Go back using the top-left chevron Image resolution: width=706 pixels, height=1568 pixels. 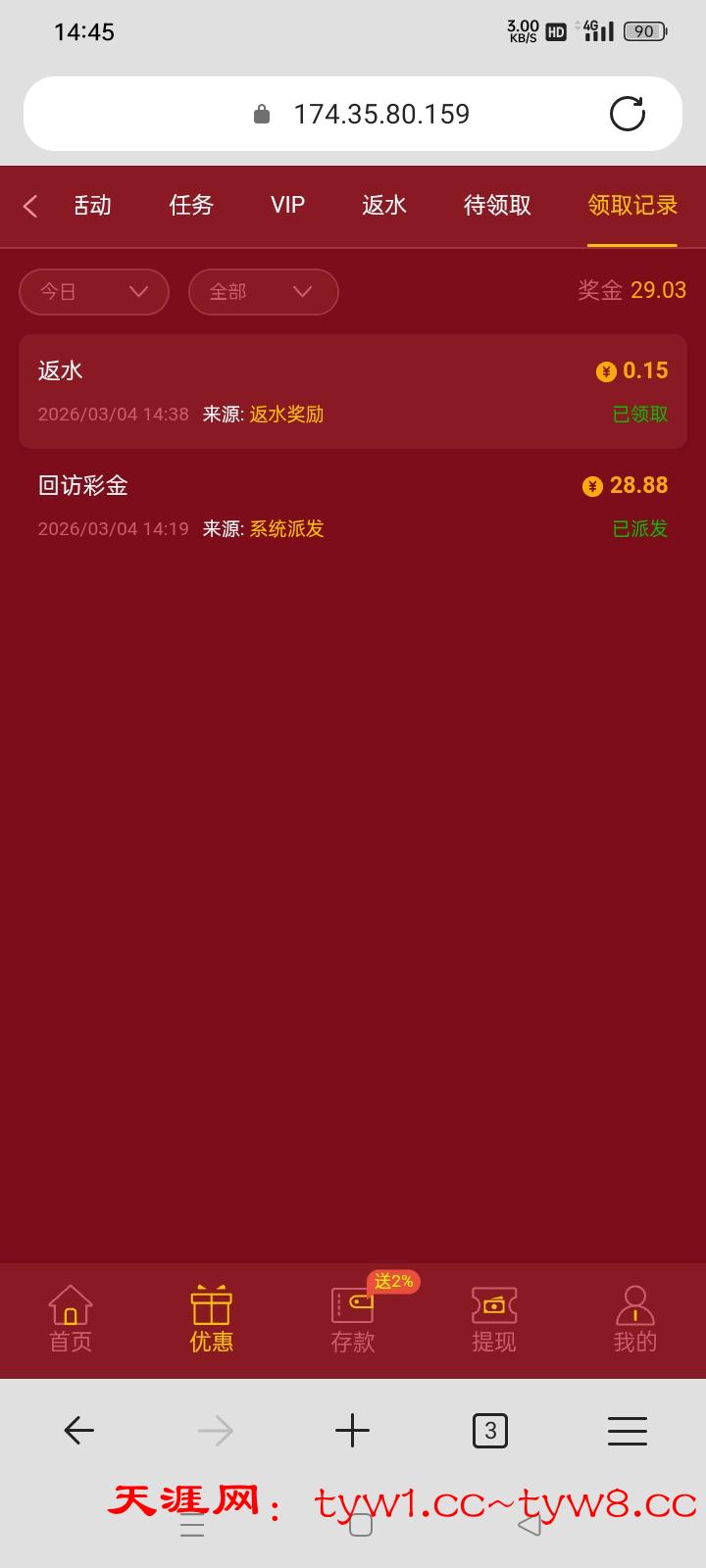pos(30,206)
